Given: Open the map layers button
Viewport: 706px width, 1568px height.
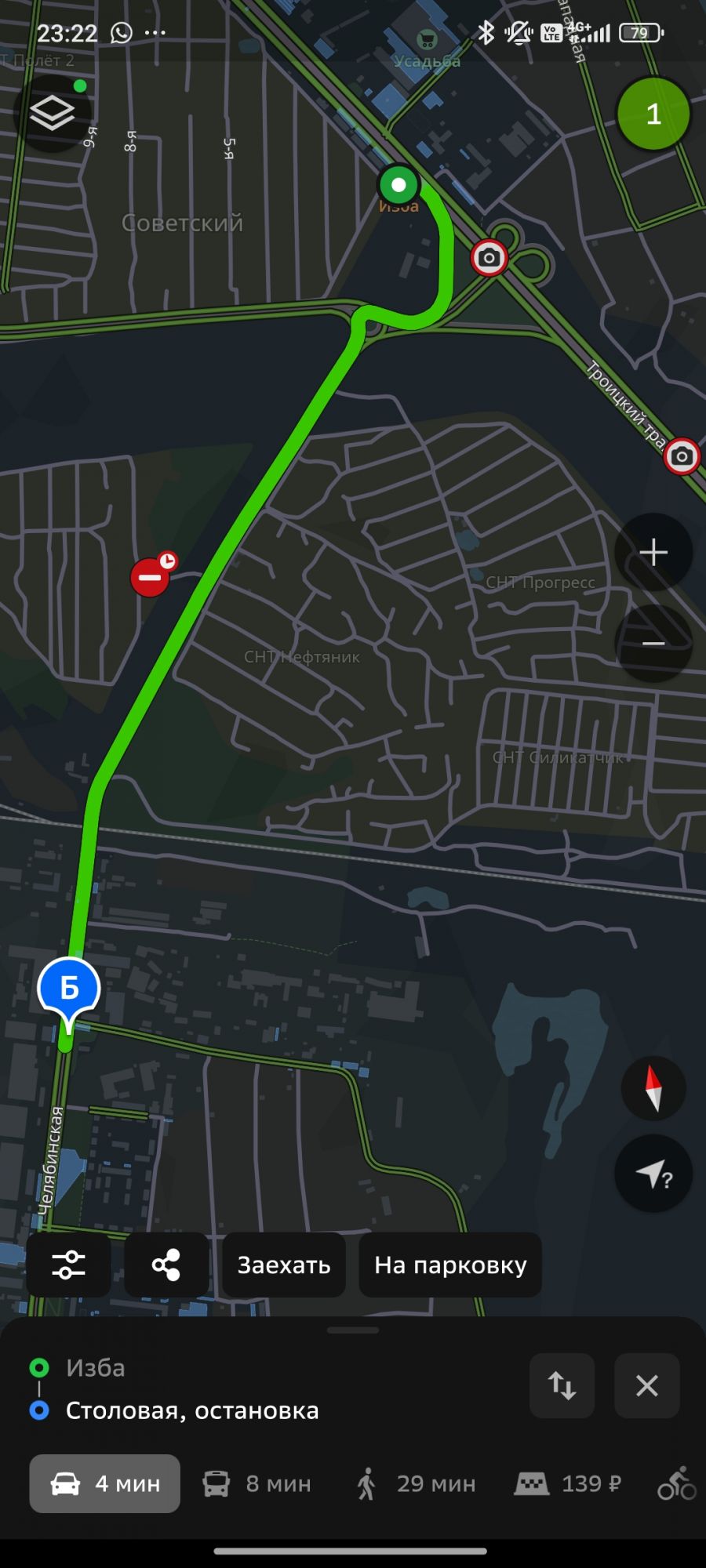Looking at the screenshot, I should pyautogui.click(x=52, y=114).
